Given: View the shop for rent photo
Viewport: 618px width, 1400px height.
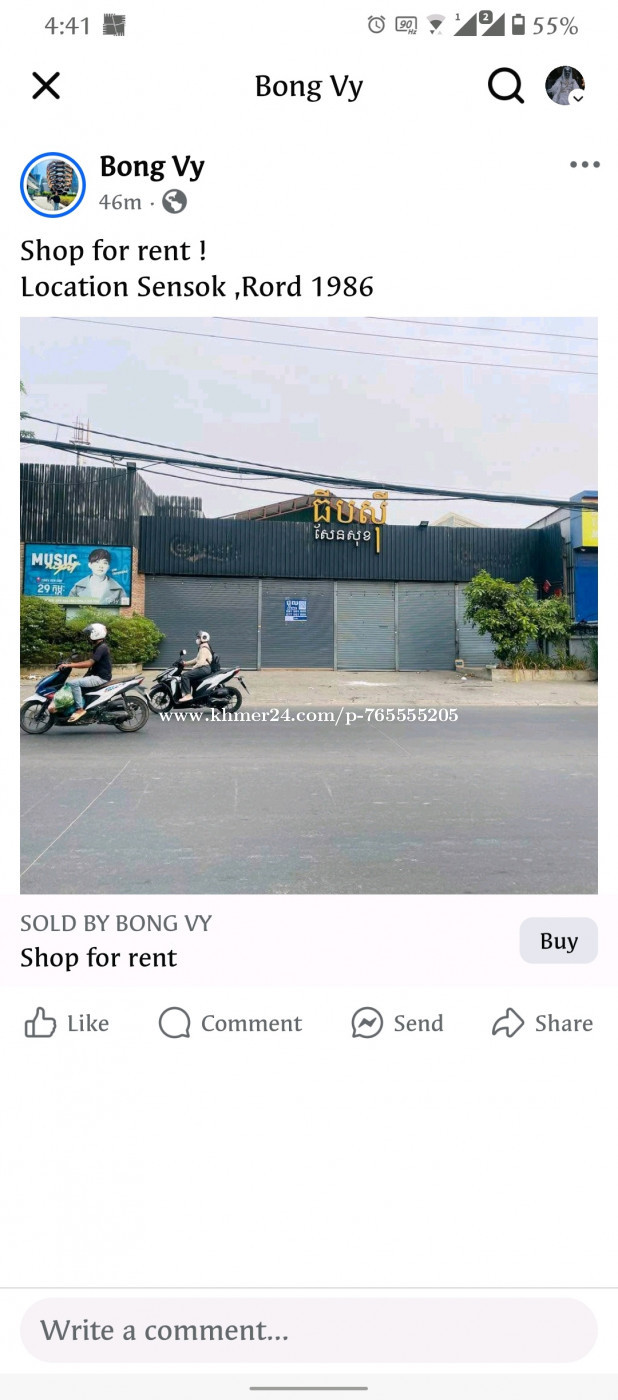Looking at the screenshot, I should point(309,605).
